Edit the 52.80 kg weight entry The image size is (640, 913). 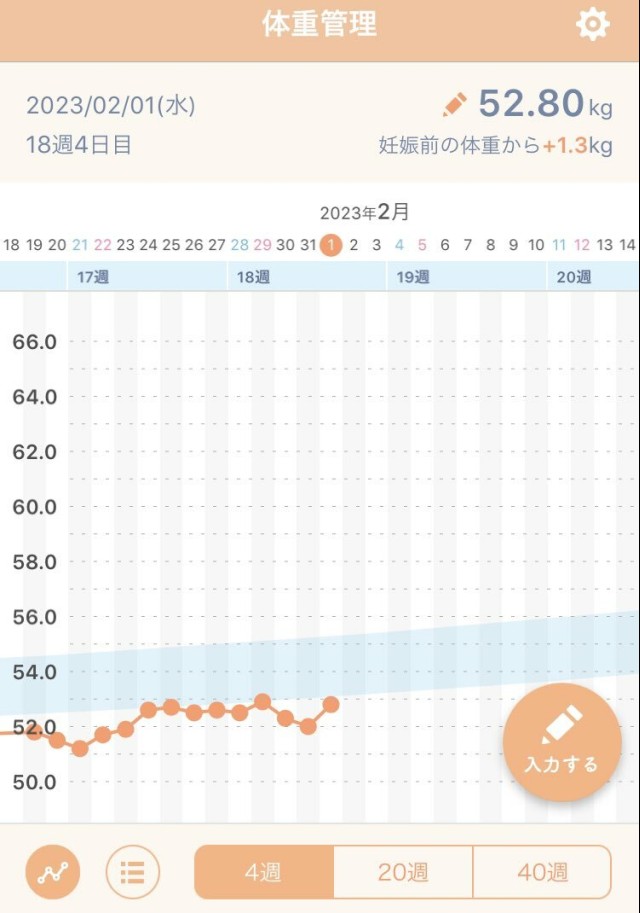tap(455, 104)
